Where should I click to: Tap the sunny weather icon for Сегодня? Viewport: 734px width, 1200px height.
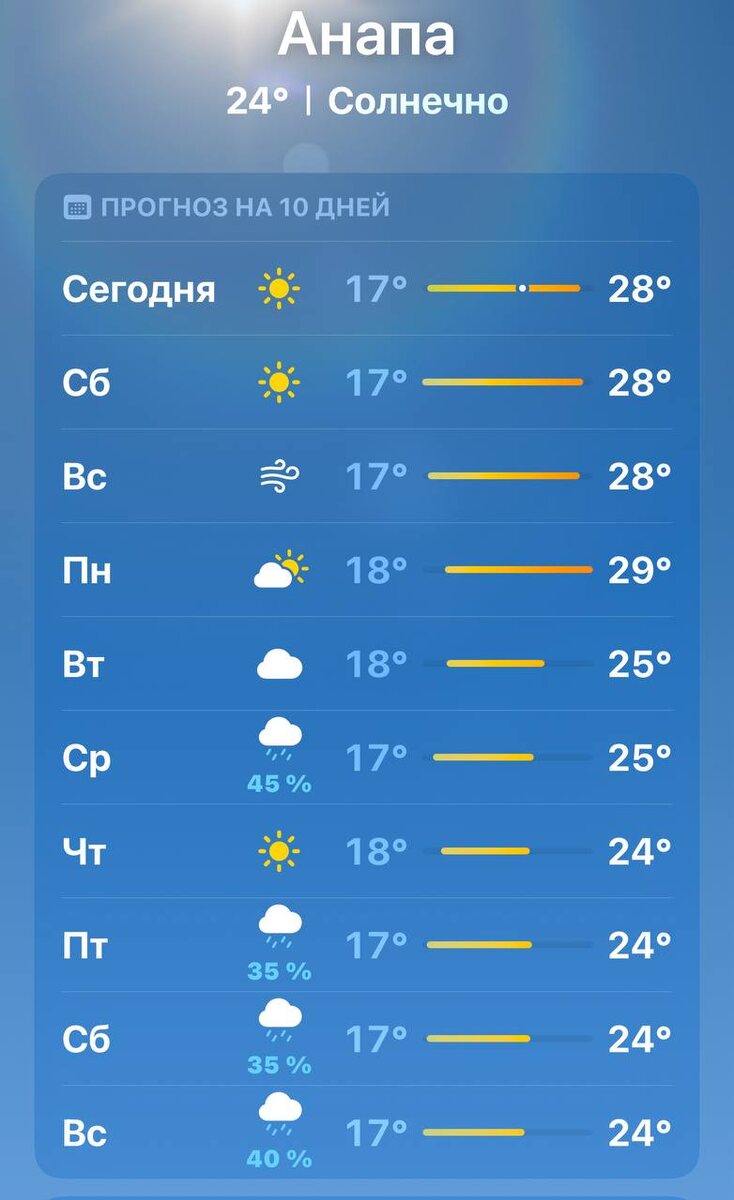(x=278, y=289)
